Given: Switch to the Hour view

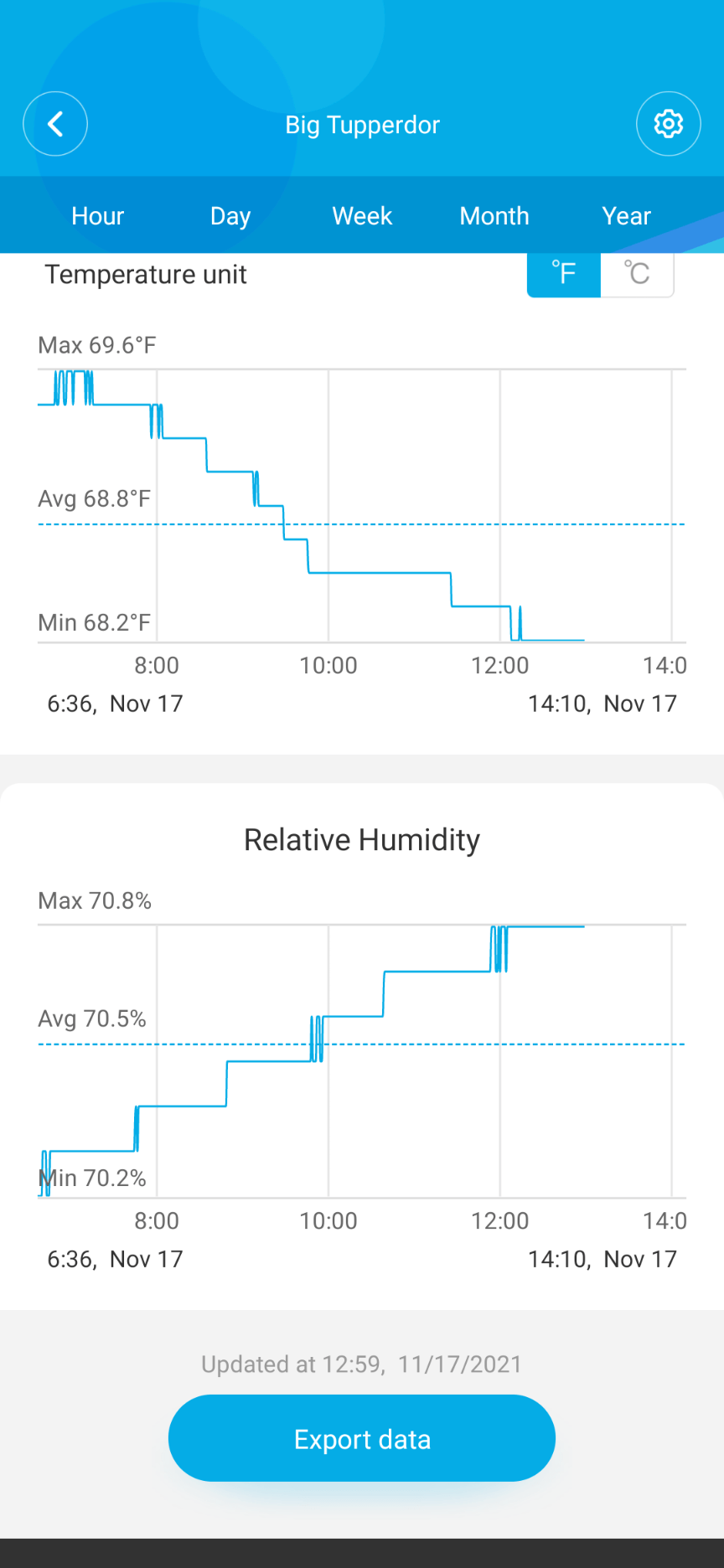Looking at the screenshot, I should pos(97,215).
